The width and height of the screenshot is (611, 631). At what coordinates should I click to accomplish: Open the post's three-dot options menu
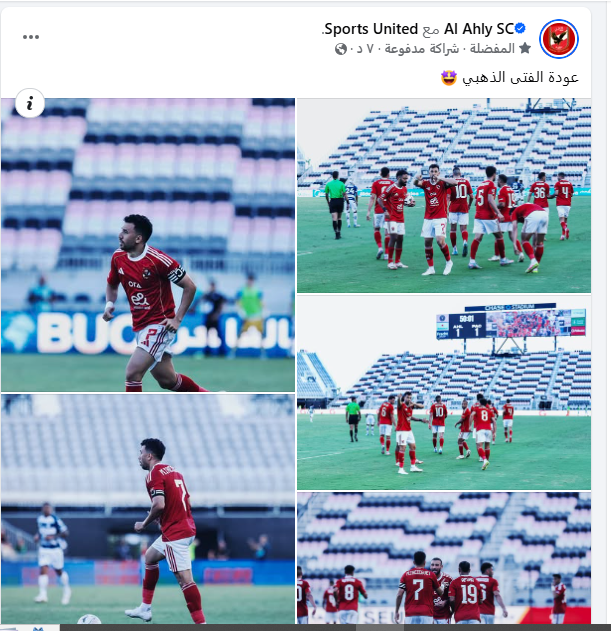coord(31,36)
